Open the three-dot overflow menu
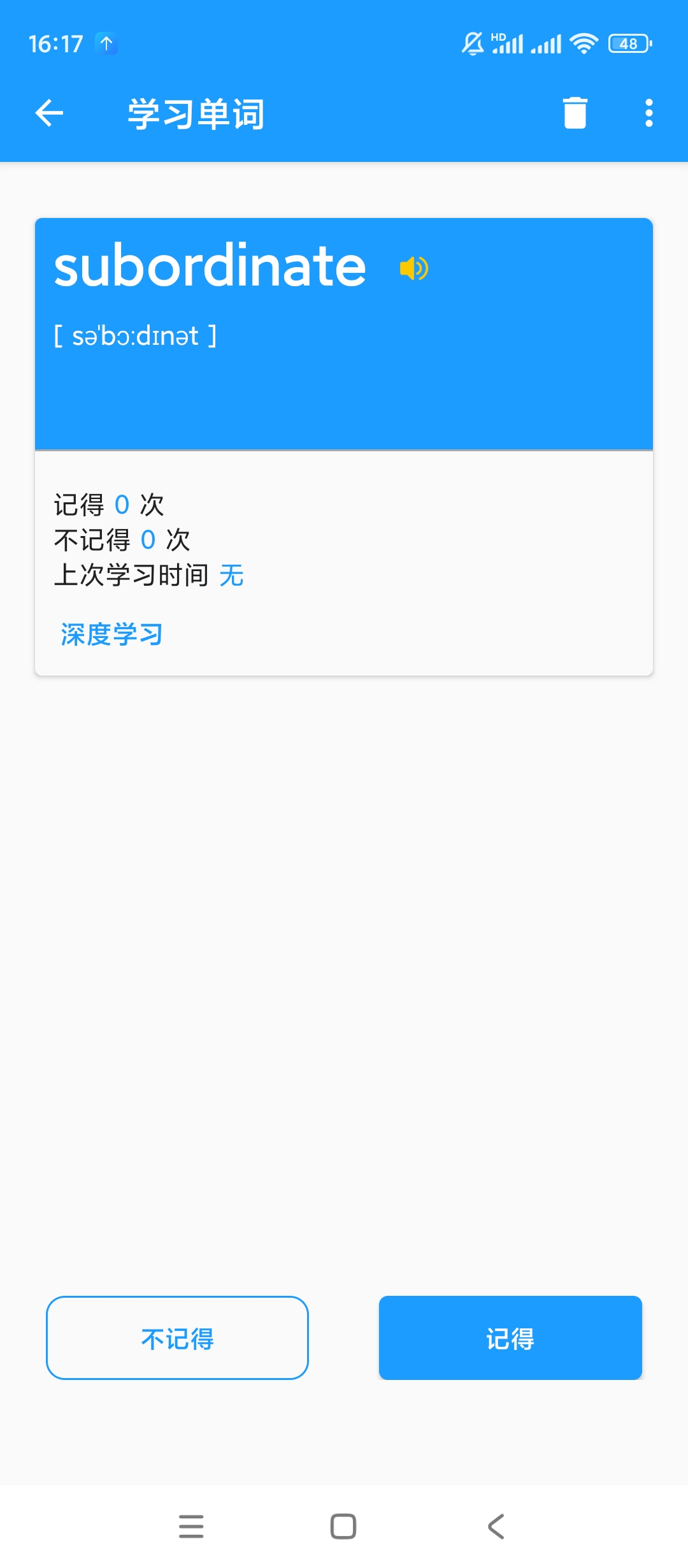The height and width of the screenshot is (1568, 688). coord(649,113)
